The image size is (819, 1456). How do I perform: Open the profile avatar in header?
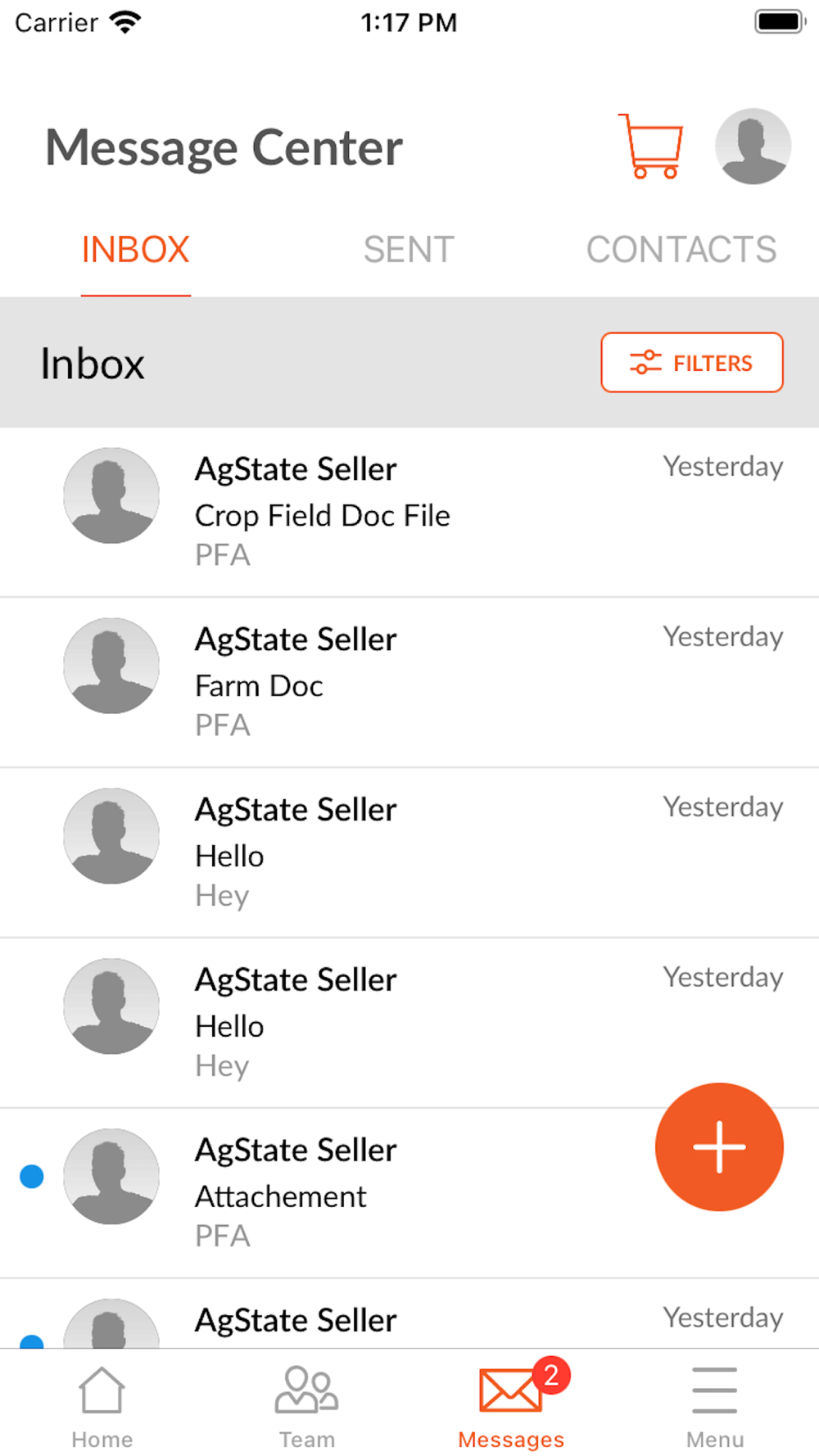tap(753, 146)
